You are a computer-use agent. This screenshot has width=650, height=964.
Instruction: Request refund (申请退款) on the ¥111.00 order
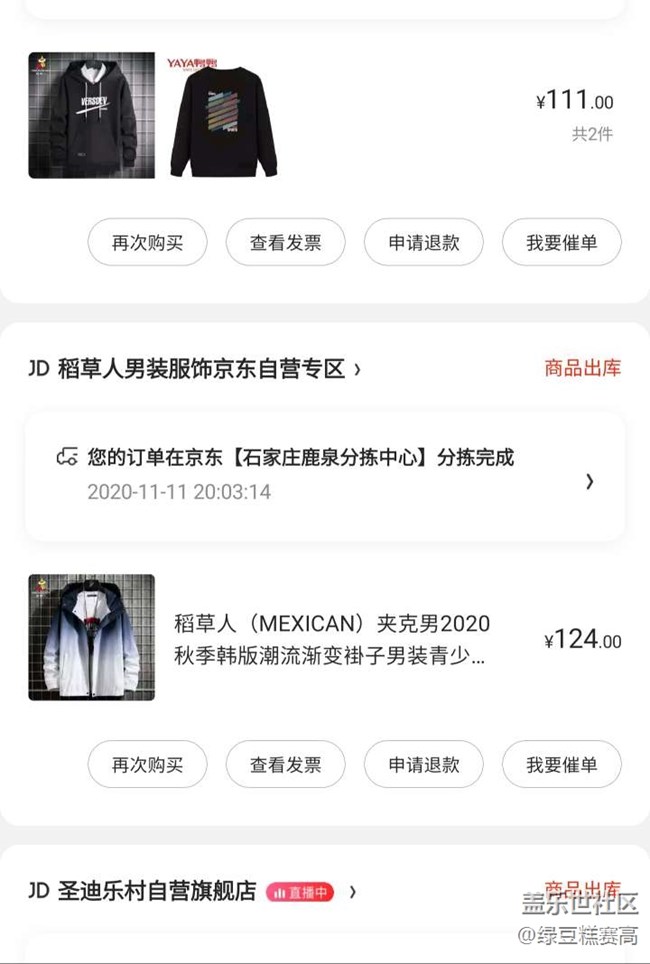tap(423, 243)
